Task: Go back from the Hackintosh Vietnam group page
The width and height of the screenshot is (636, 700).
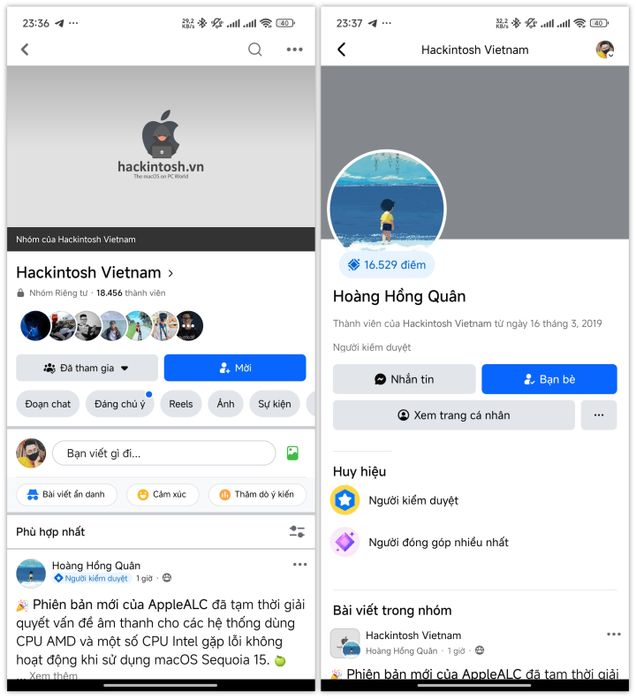Action: coord(25,49)
